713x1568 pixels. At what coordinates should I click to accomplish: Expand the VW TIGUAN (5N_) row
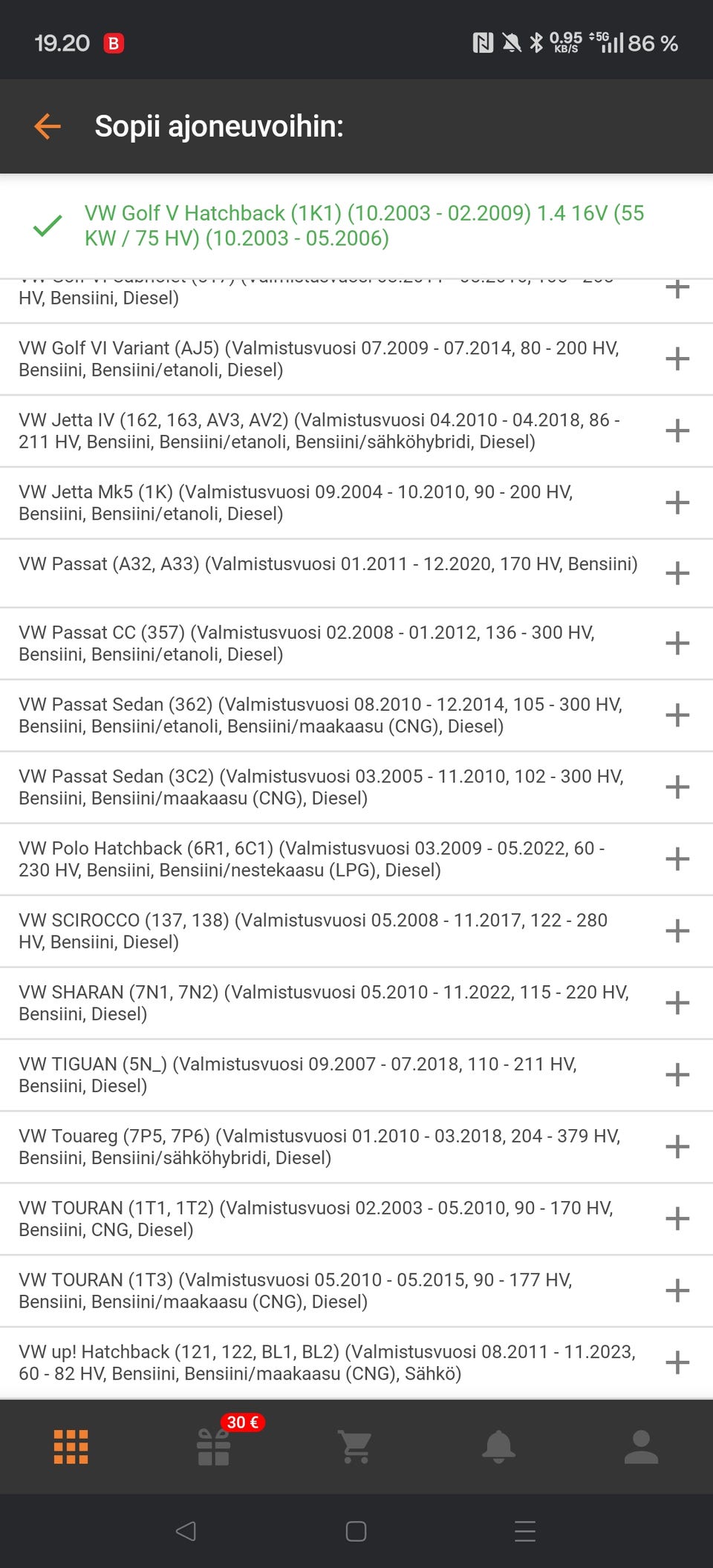[x=677, y=1075]
